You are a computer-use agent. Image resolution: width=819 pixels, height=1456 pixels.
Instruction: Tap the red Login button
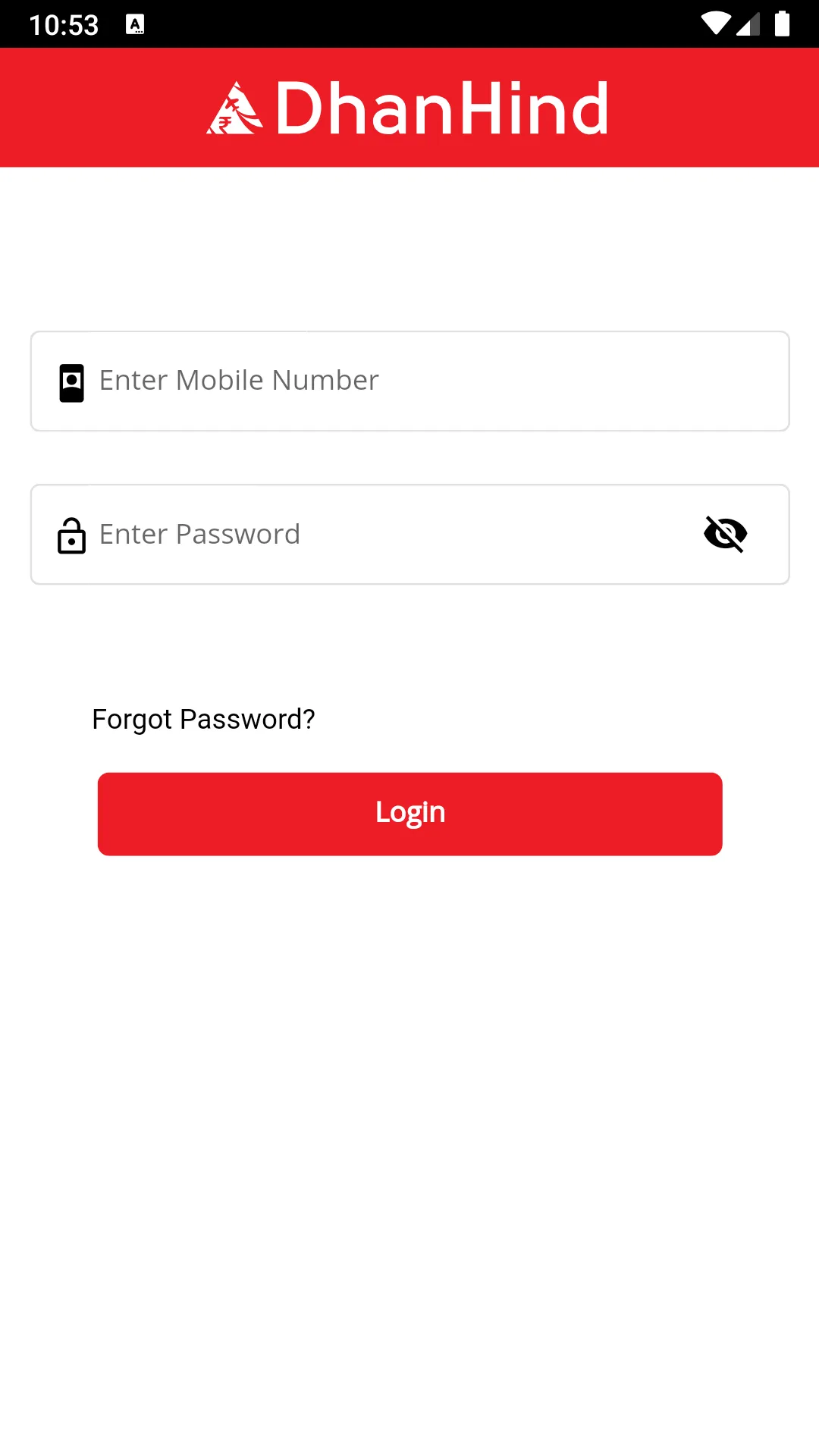[409, 814]
